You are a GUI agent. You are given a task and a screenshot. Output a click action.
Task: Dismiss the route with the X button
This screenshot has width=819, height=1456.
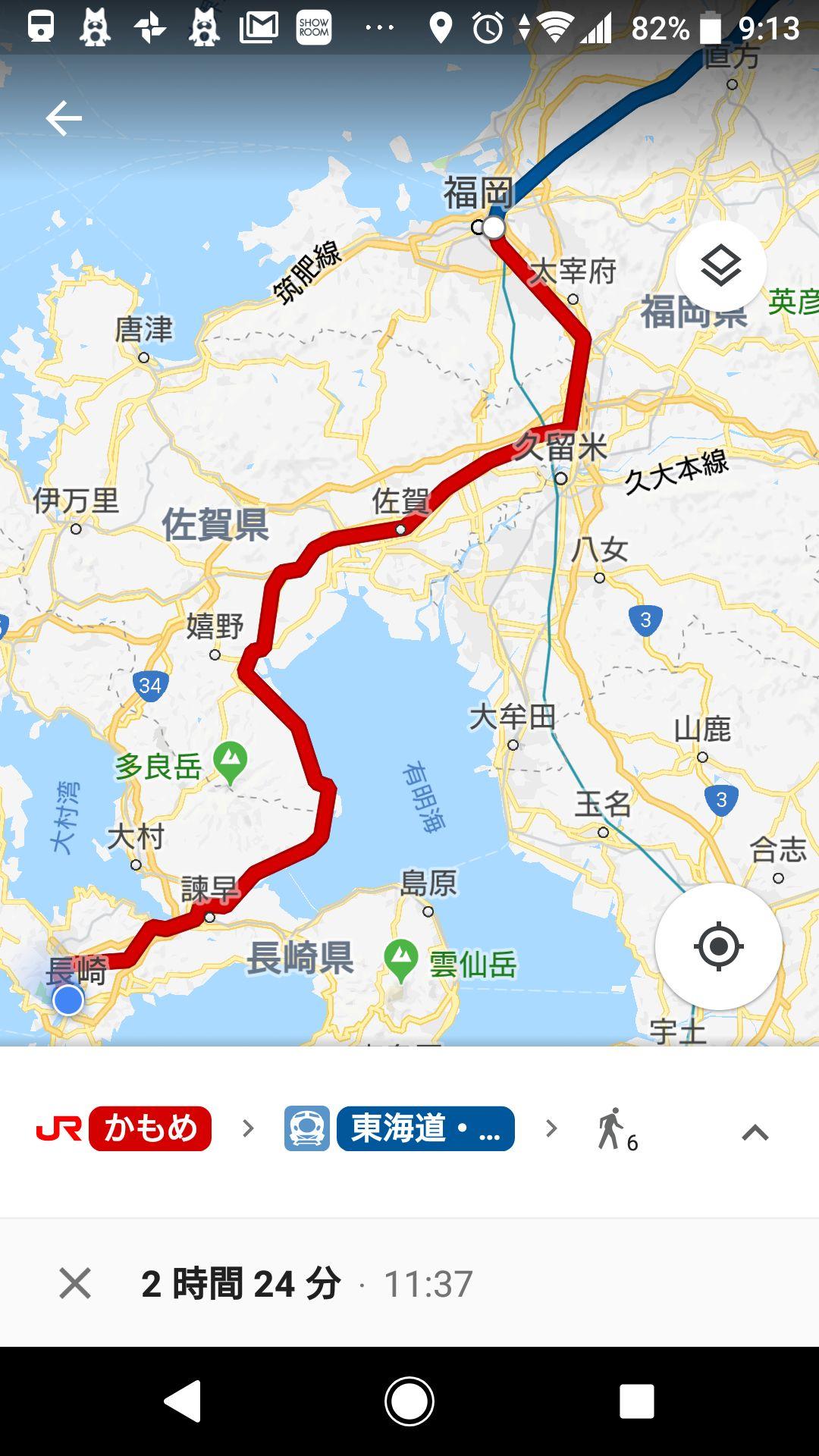coord(74,1282)
